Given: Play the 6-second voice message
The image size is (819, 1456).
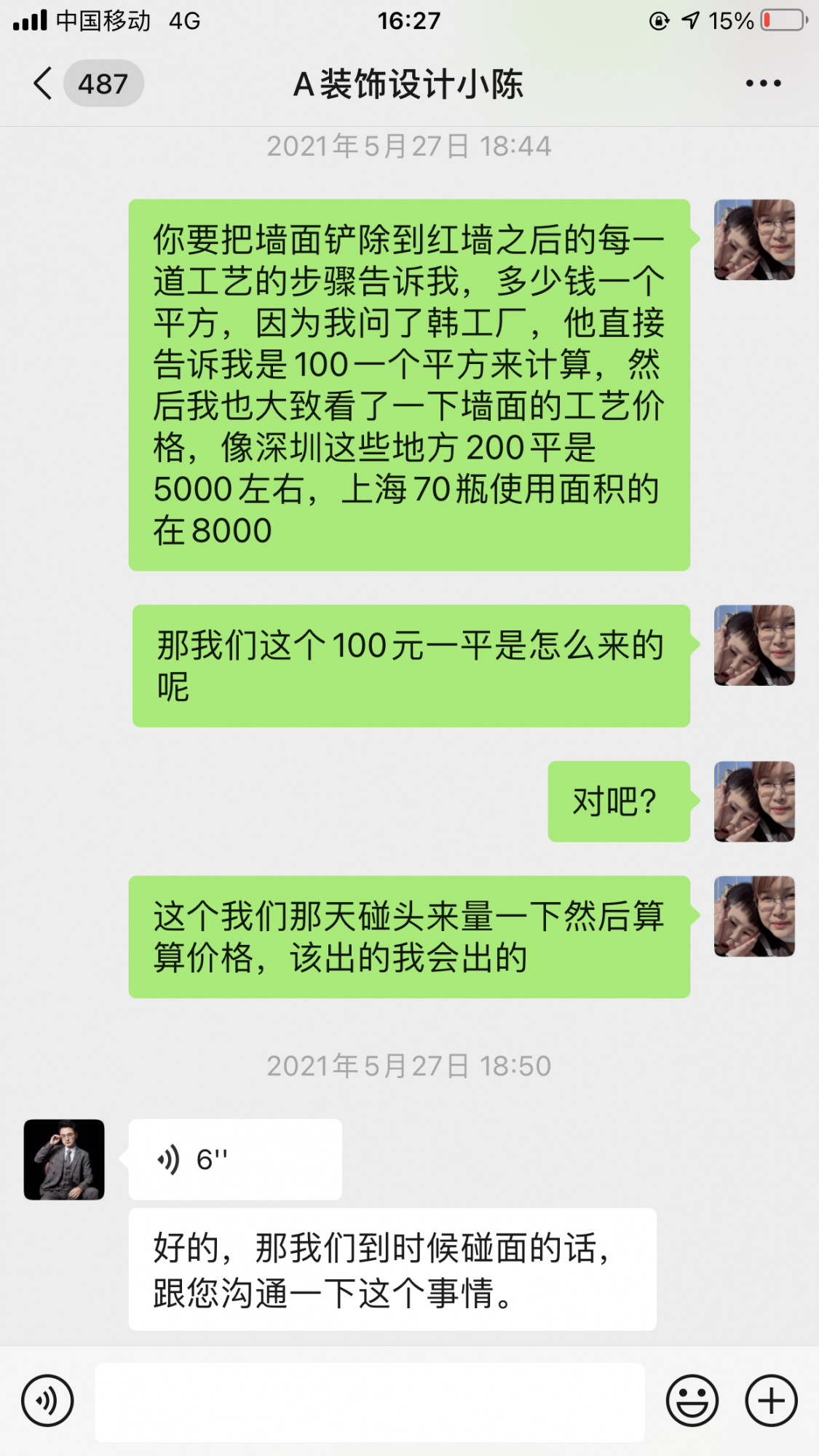Looking at the screenshot, I should coord(234,1159).
